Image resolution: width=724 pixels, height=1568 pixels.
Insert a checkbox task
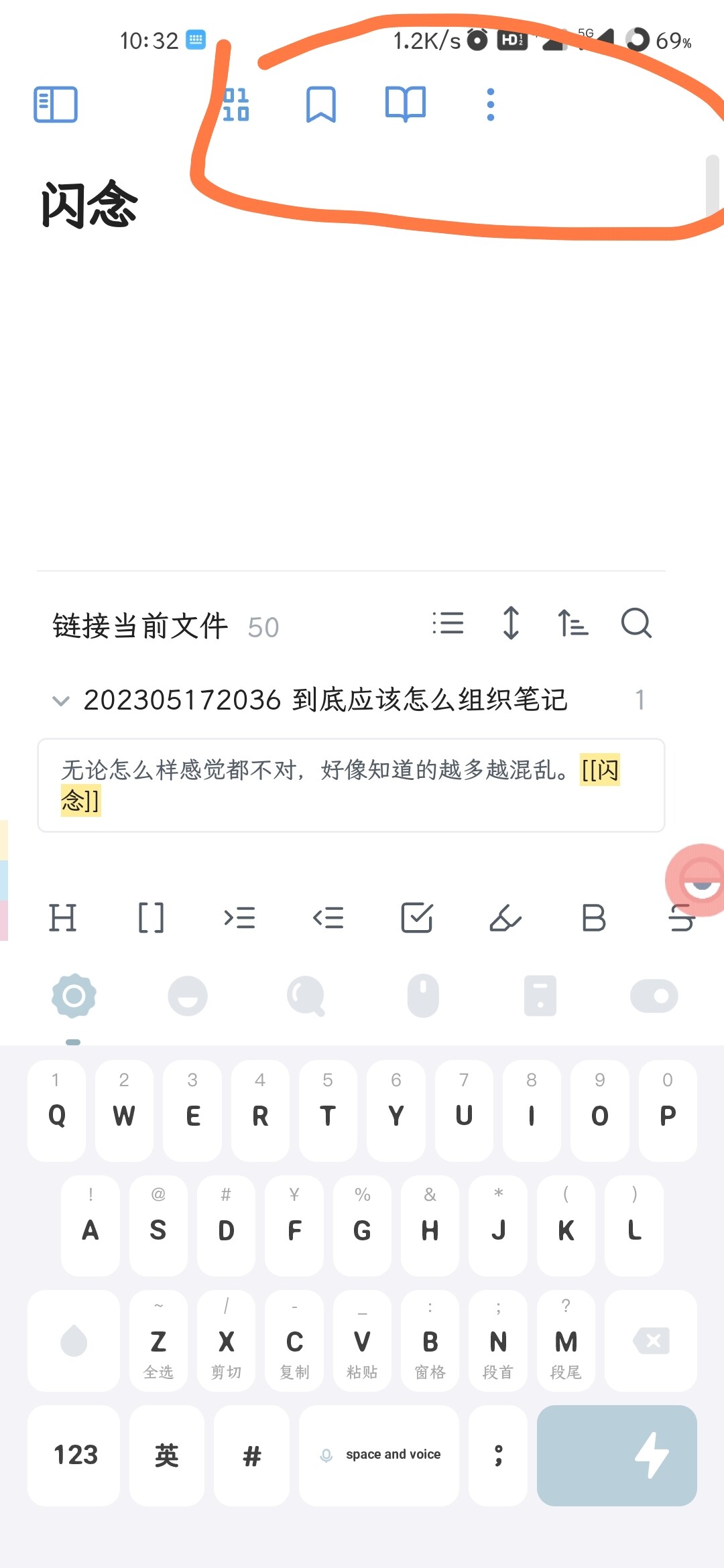tap(417, 918)
